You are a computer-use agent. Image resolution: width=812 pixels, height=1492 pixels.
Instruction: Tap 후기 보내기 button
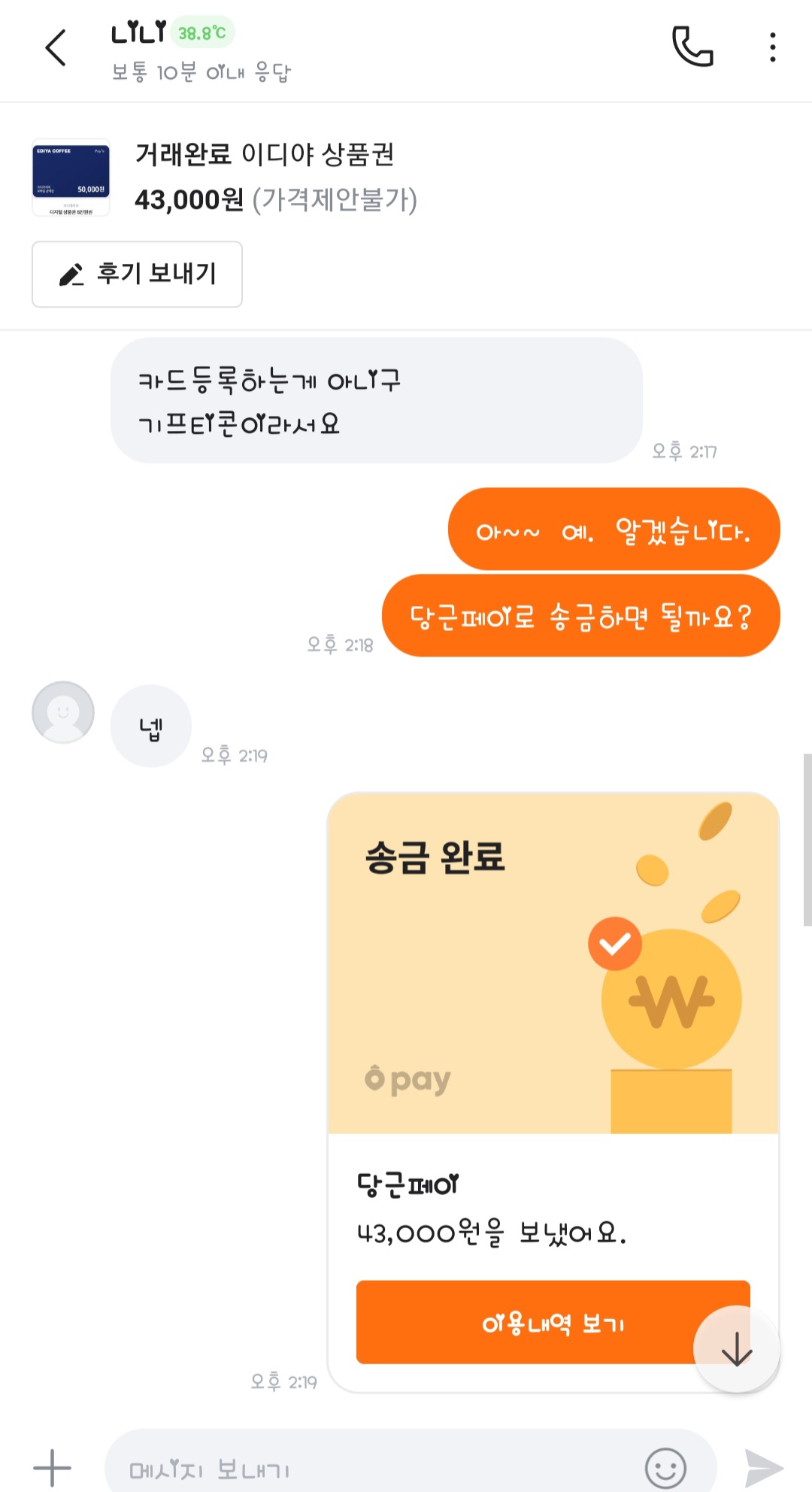click(137, 274)
